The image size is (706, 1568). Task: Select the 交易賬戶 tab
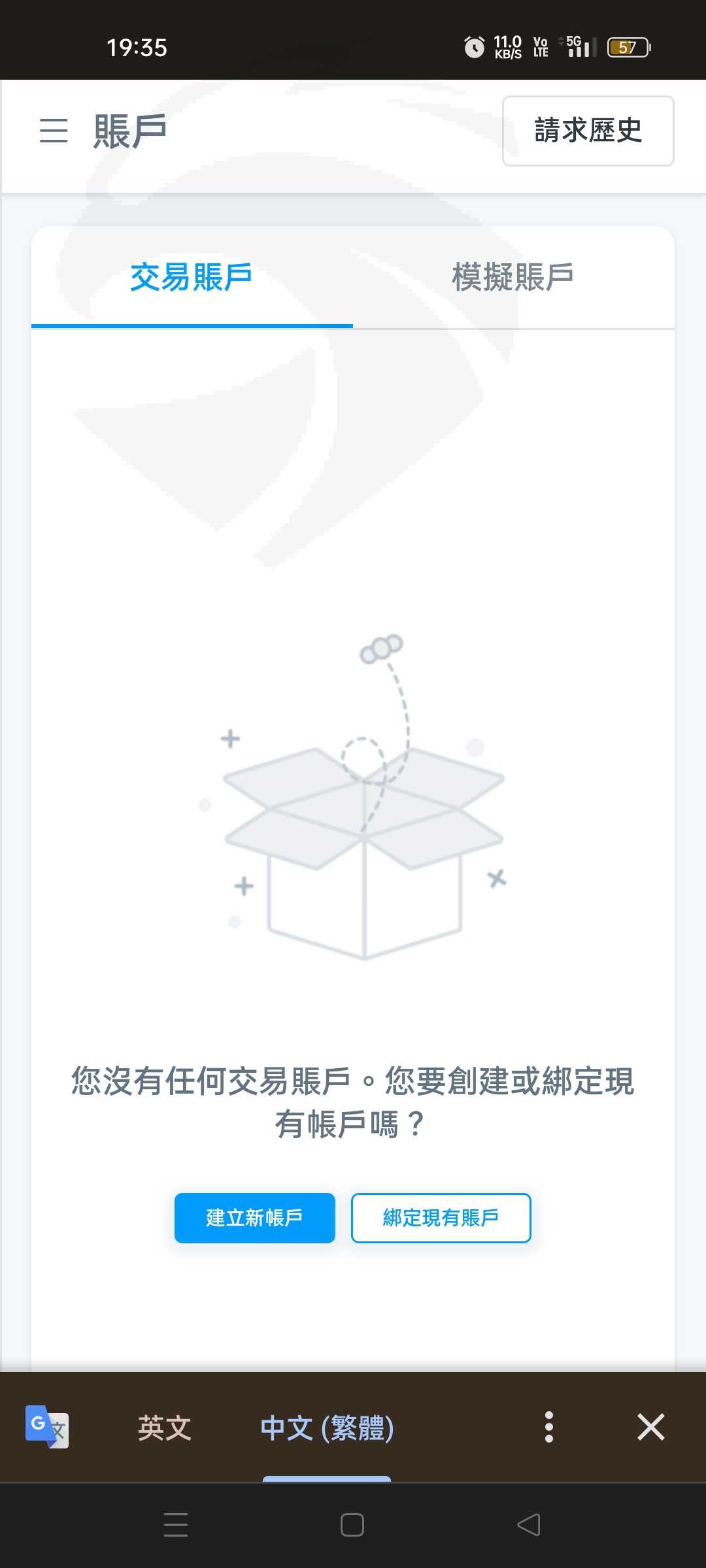click(192, 277)
